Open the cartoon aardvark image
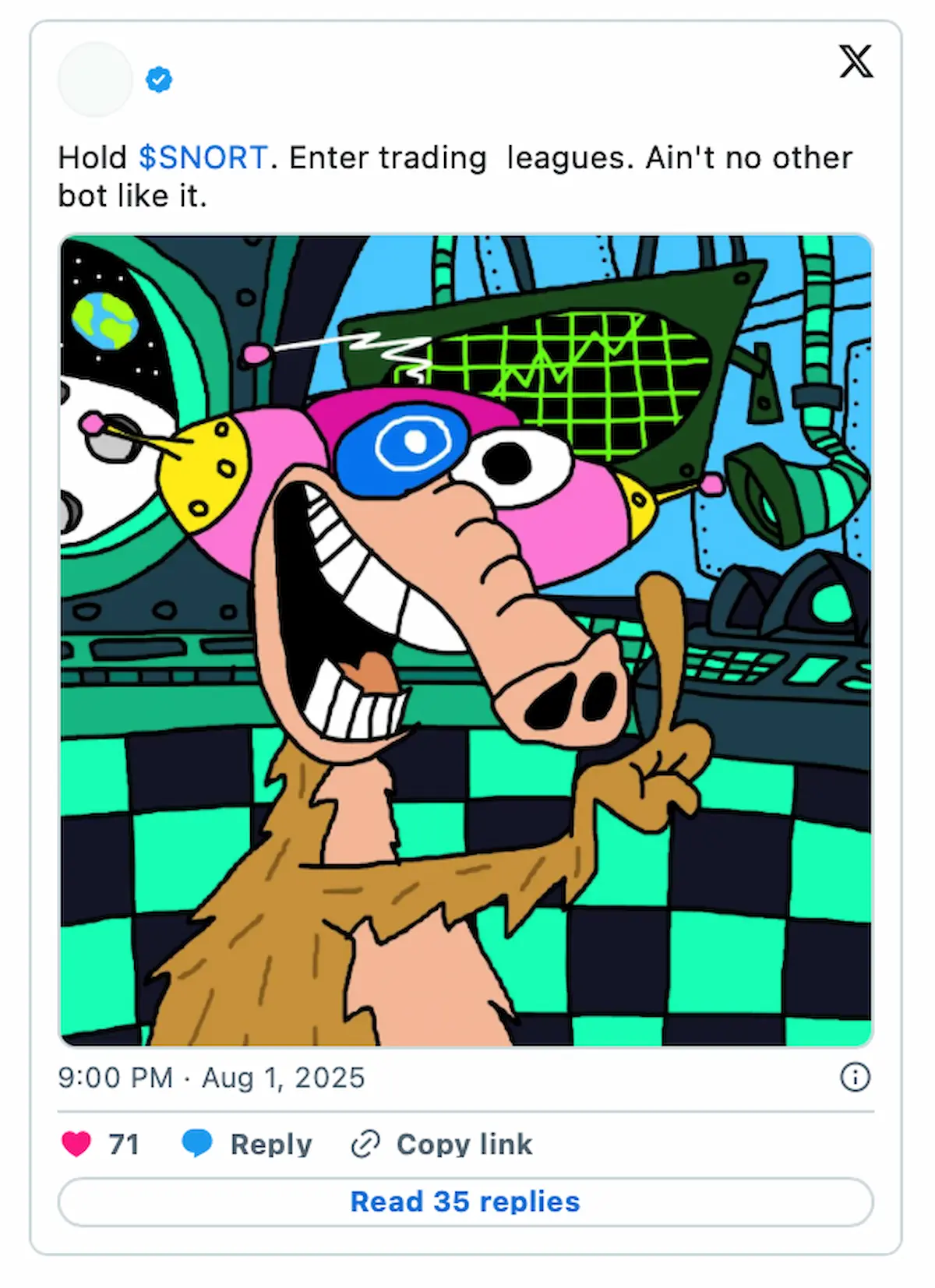 click(466, 640)
